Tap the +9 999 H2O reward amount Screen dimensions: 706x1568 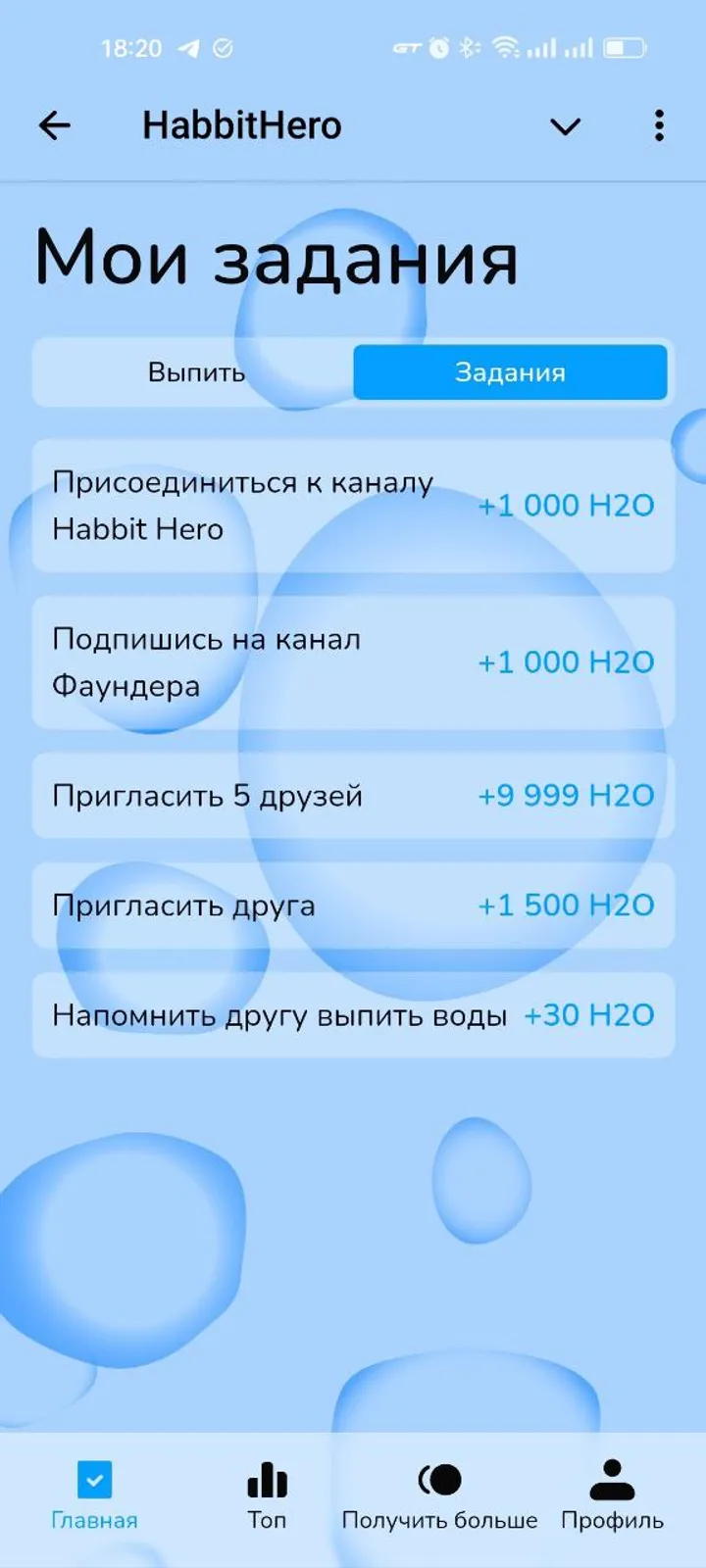pyautogui.click(x=566, y=795)
